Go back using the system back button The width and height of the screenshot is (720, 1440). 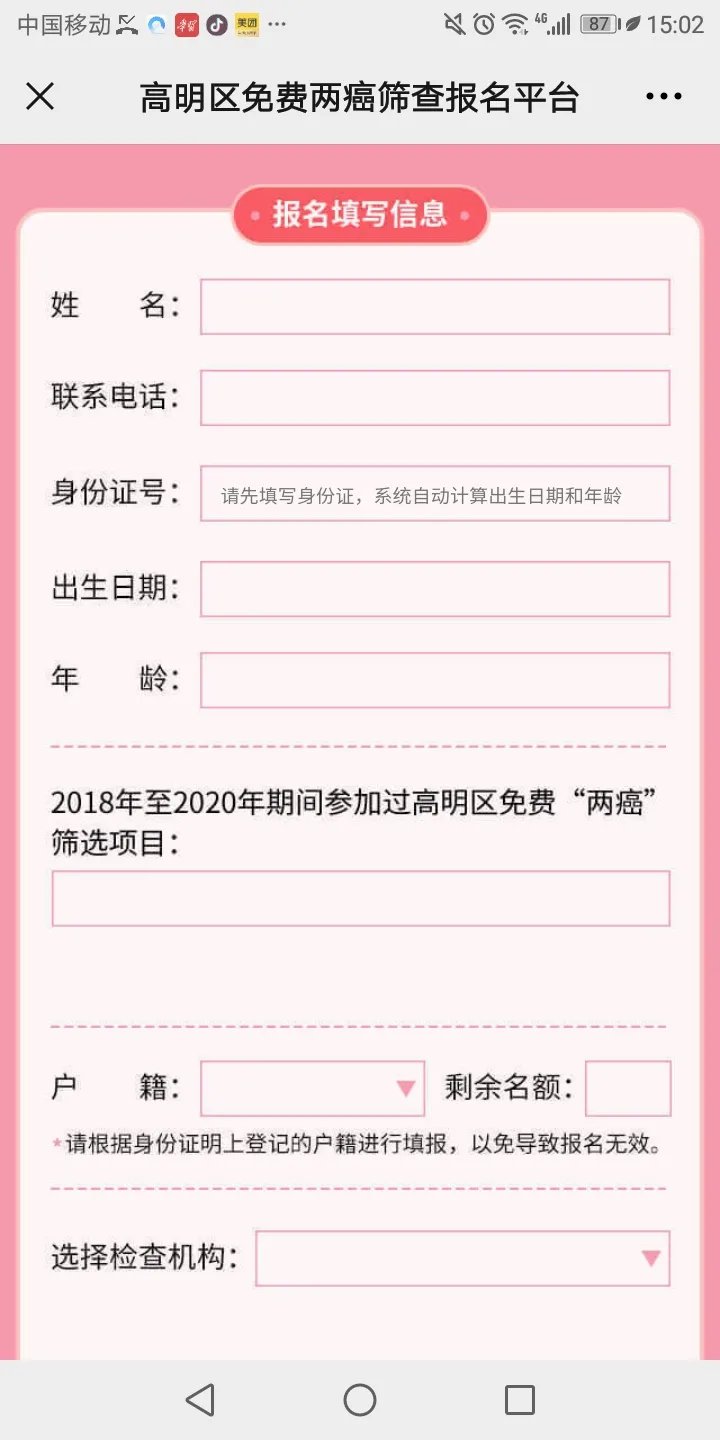pyautogui.click(x=200, y=1400)
